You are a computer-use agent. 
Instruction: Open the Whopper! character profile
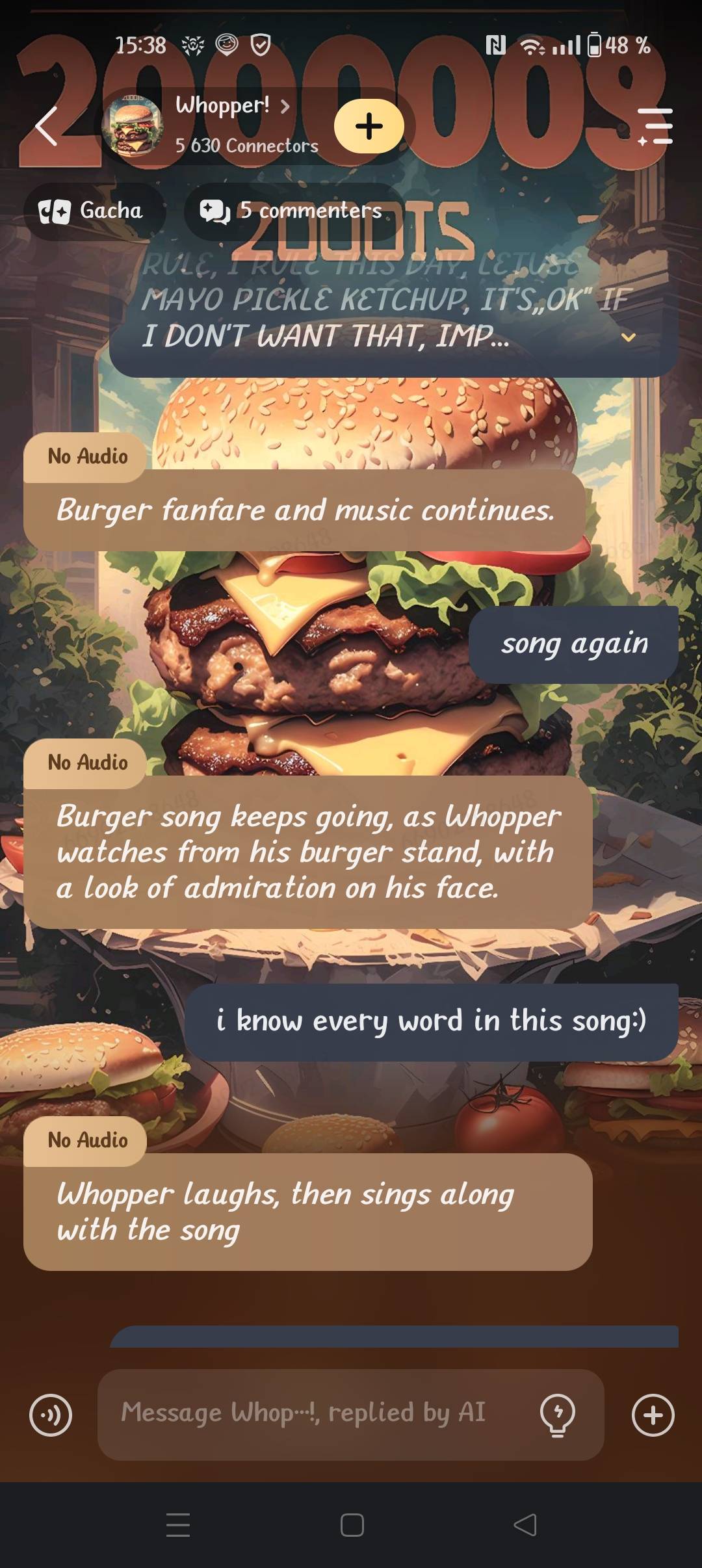pyautogui.click(x=223, y=106)
